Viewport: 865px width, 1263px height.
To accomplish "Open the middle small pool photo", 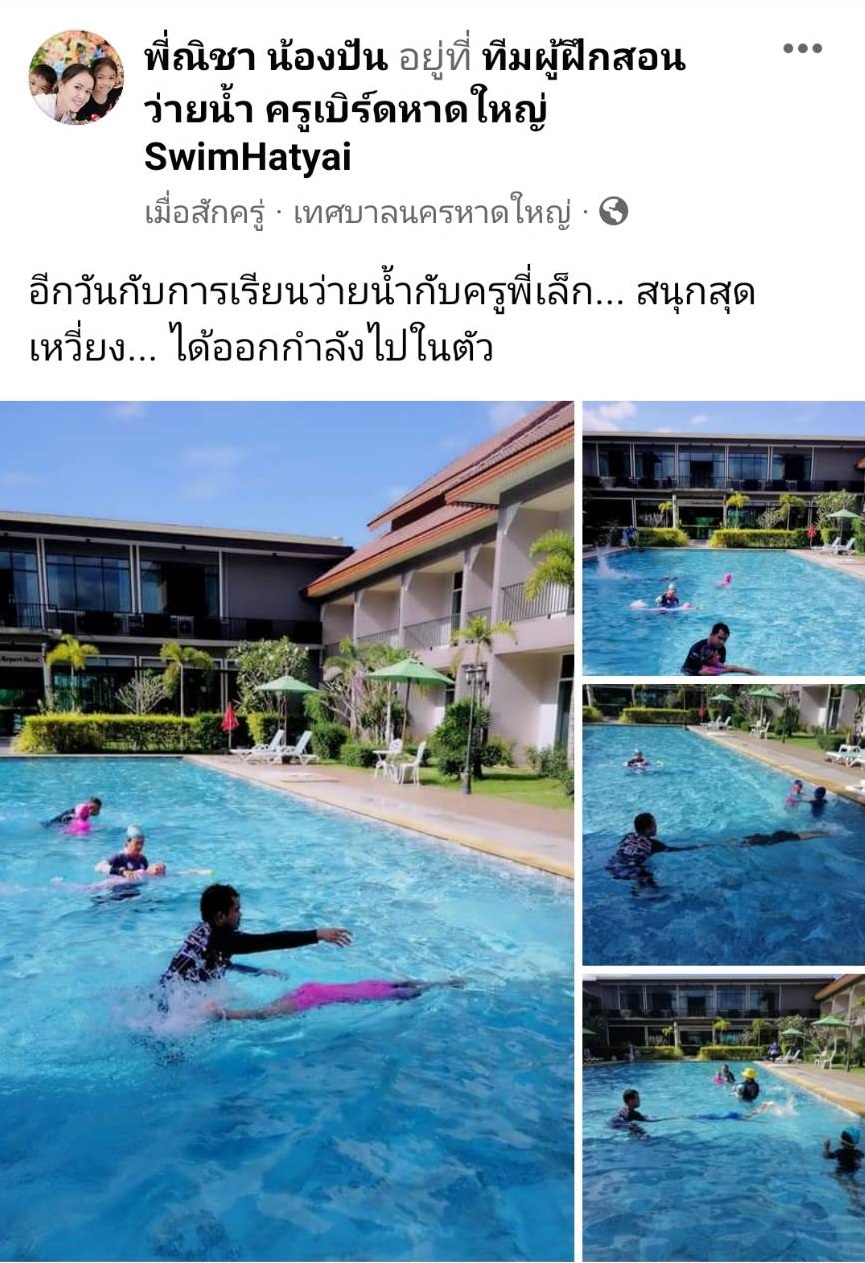I will [724, 825].
